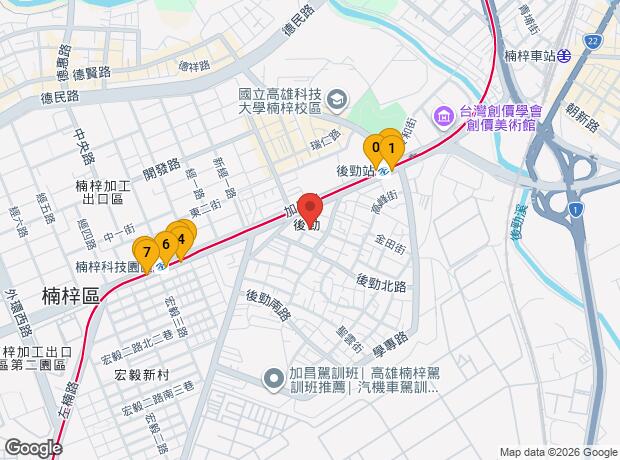Select yellow map marker number 0

pyautogui.click(x=375, y=148)
